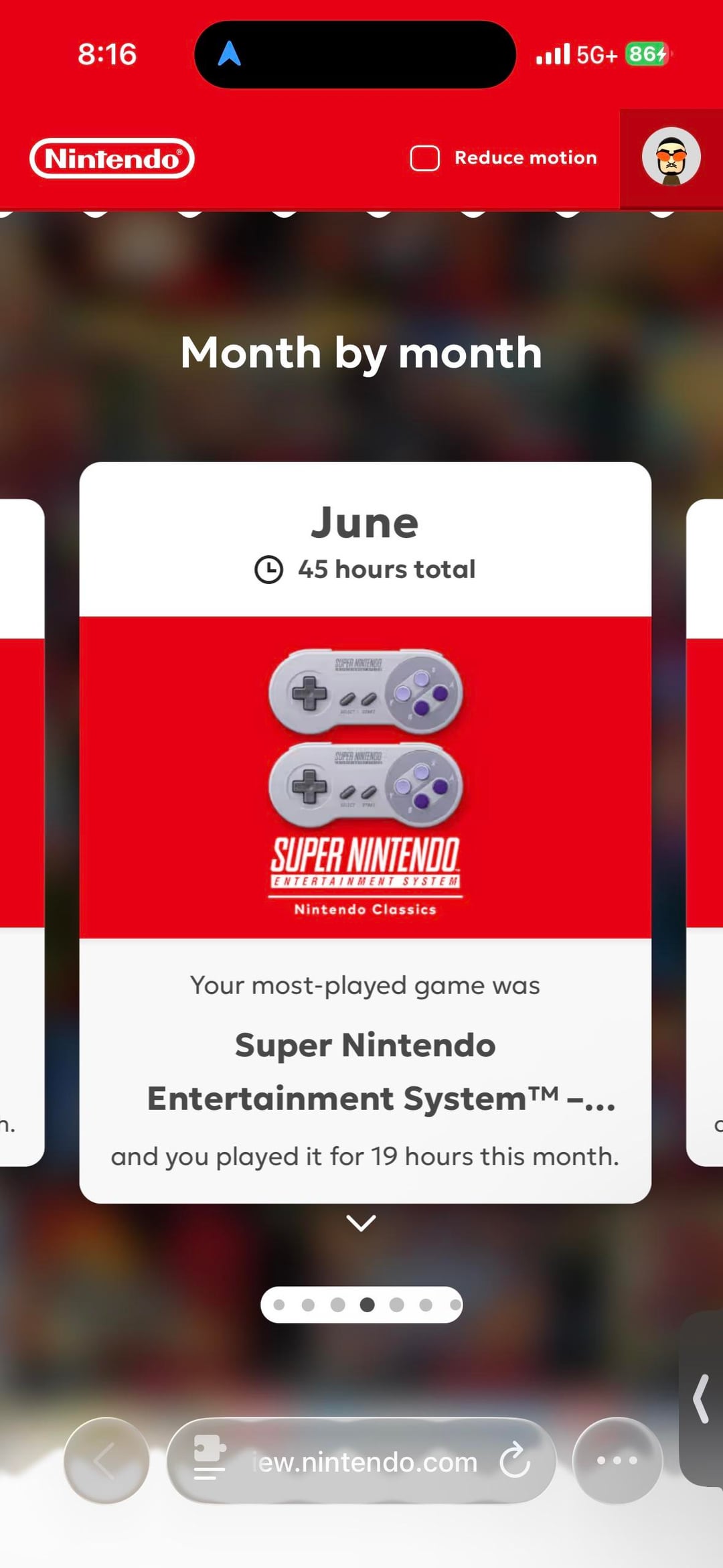723x1568 pixels.
Task: Go back using the browser back button
Action: pos(106,1460)
